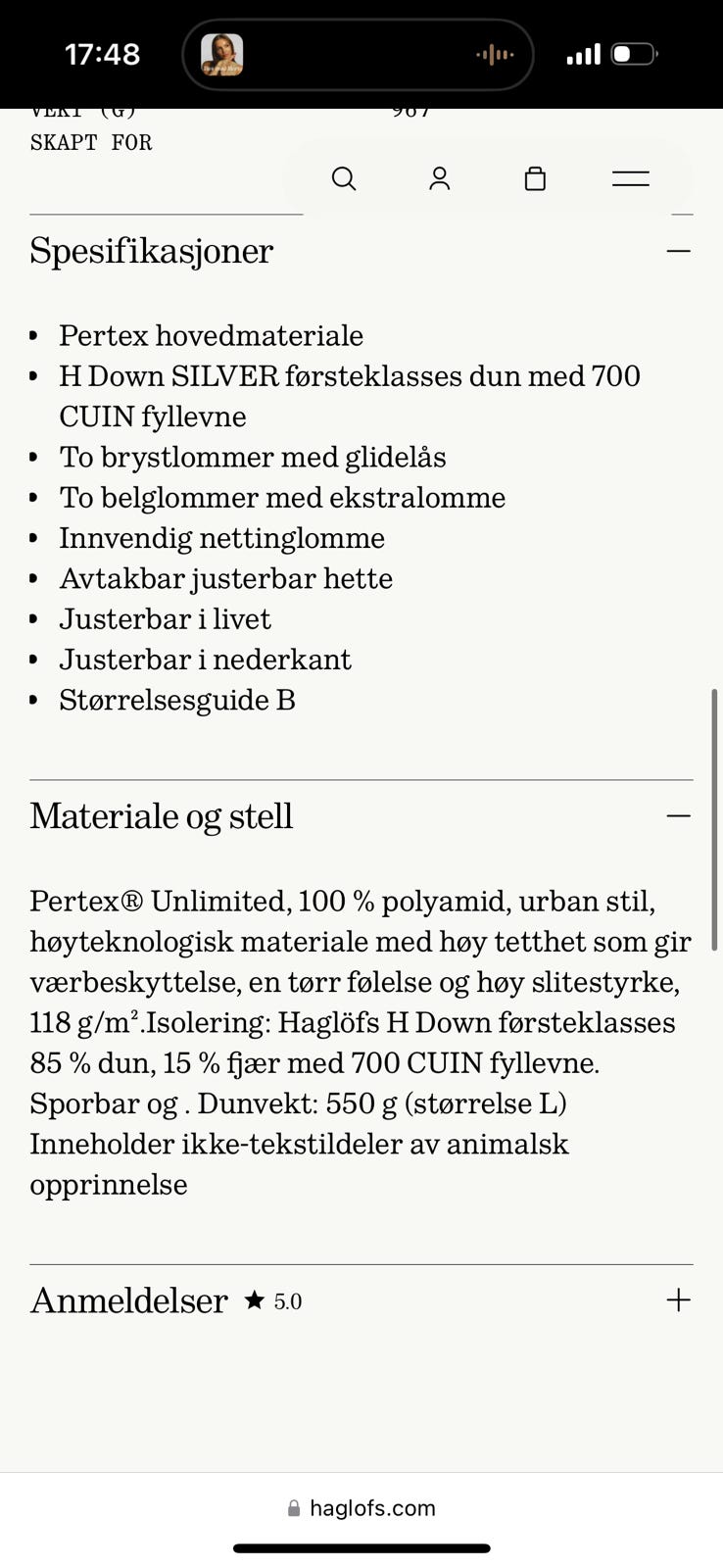Open the account profile icon
Viewport: 723px width, 1568px height.
(x=439, y=179)
